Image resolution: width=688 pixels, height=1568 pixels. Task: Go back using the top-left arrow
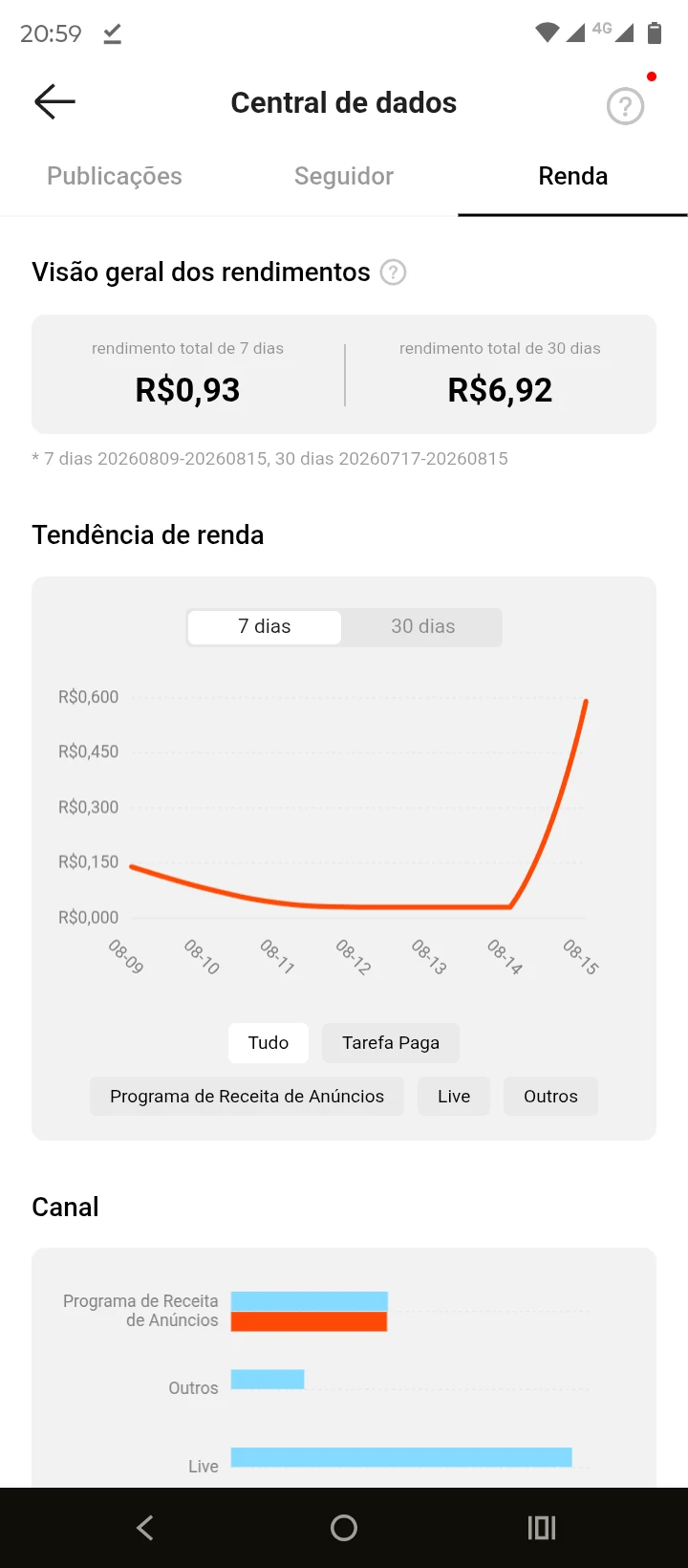pos(54,101)
